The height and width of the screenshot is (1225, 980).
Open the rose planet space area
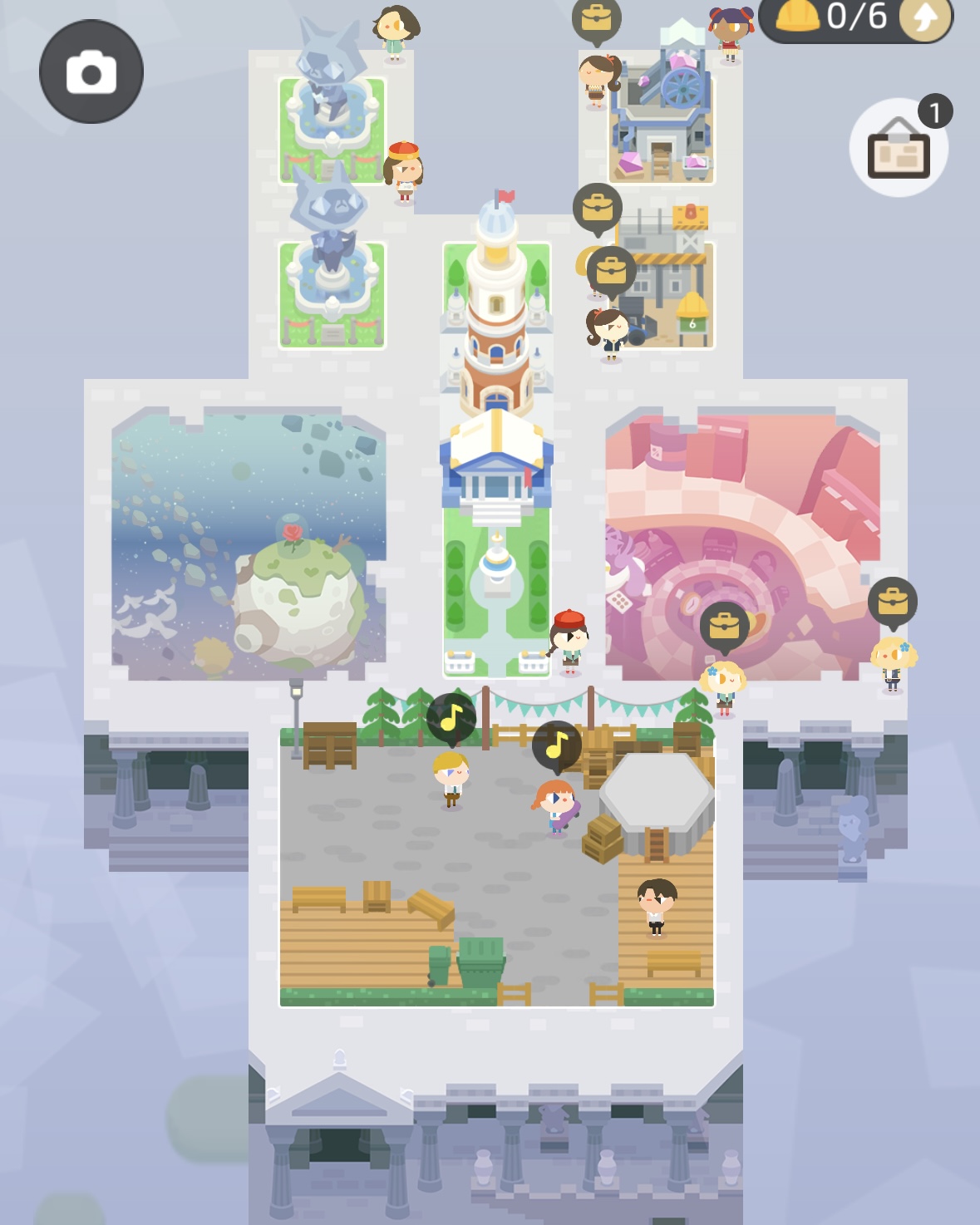[248, 544]
